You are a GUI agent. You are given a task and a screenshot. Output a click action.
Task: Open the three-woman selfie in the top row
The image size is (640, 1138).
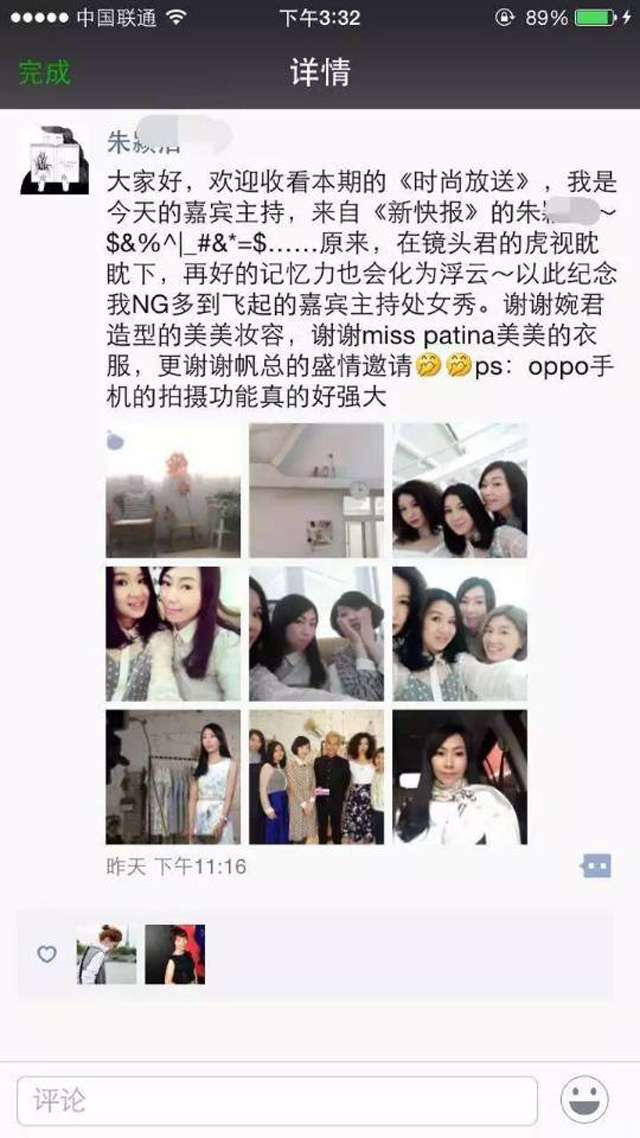tap(459, 490)
